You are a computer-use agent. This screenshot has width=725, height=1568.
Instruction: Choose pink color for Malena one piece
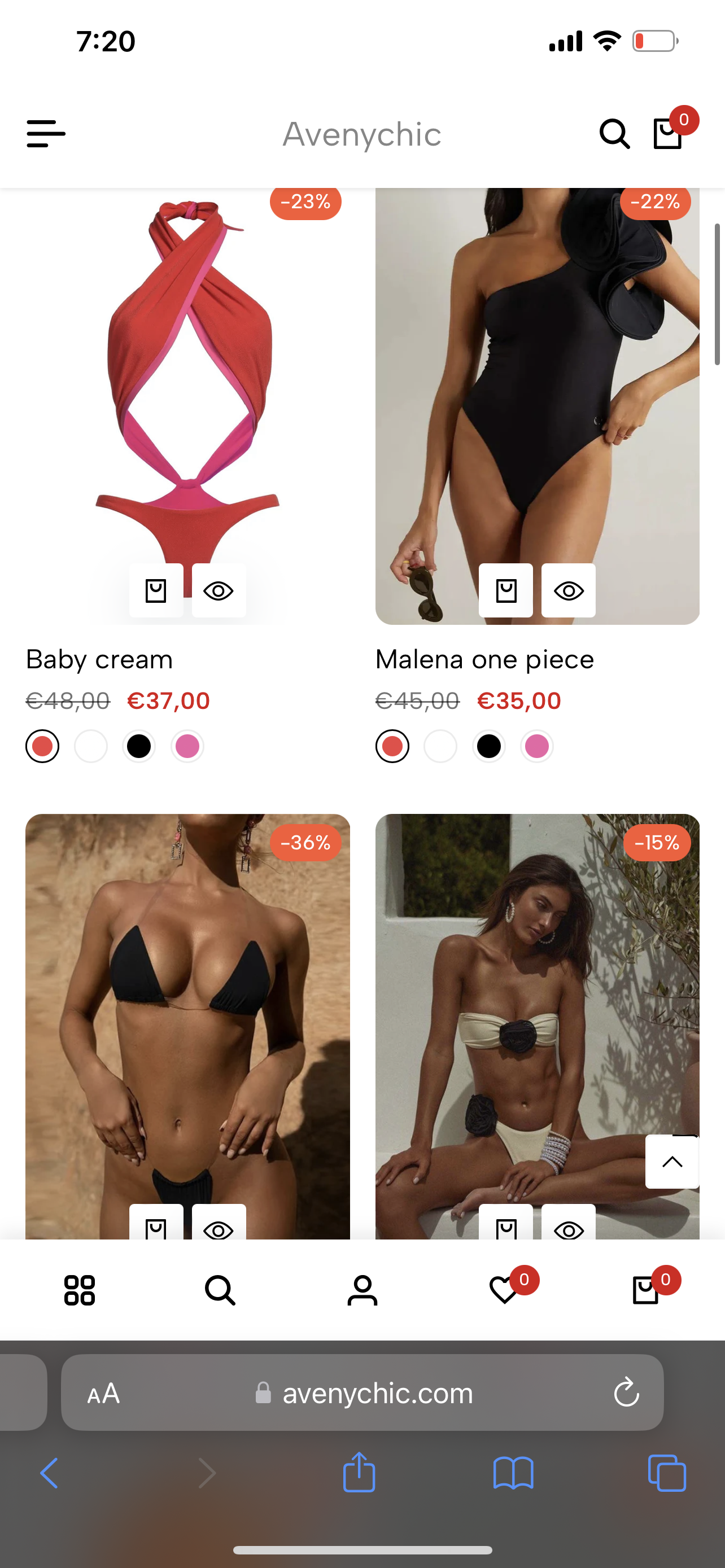click(537, 746)
